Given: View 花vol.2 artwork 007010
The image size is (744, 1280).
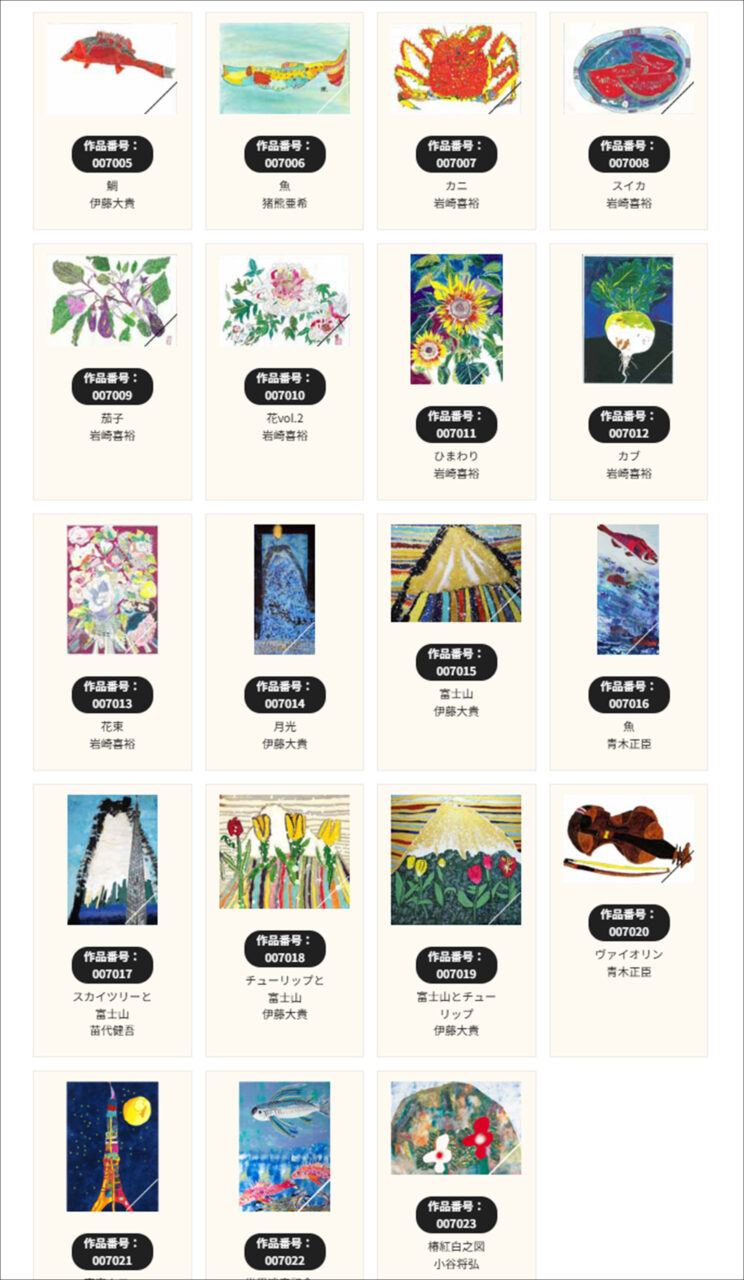Looking at the screenshot, I should coord(284,372).
